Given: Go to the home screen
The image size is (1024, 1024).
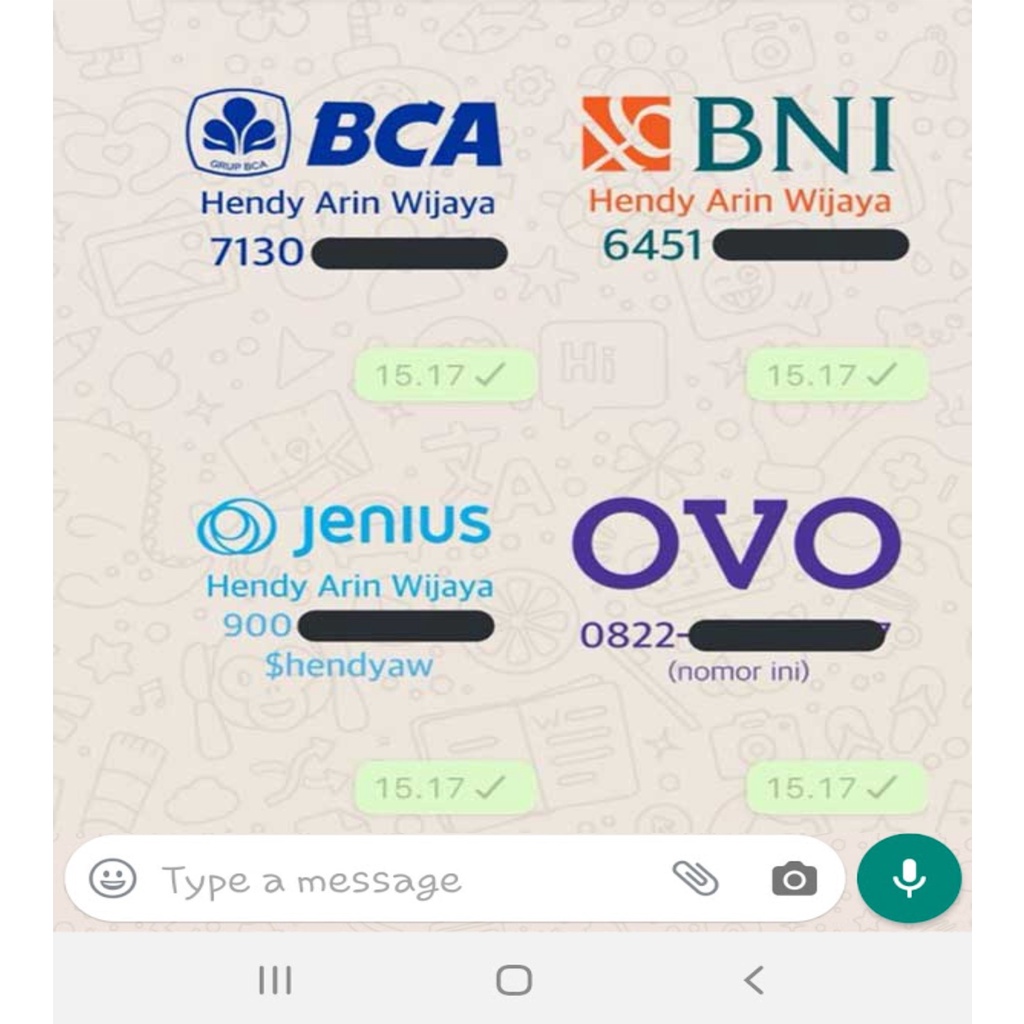Looking at the screenshot, I should point(513,980).
